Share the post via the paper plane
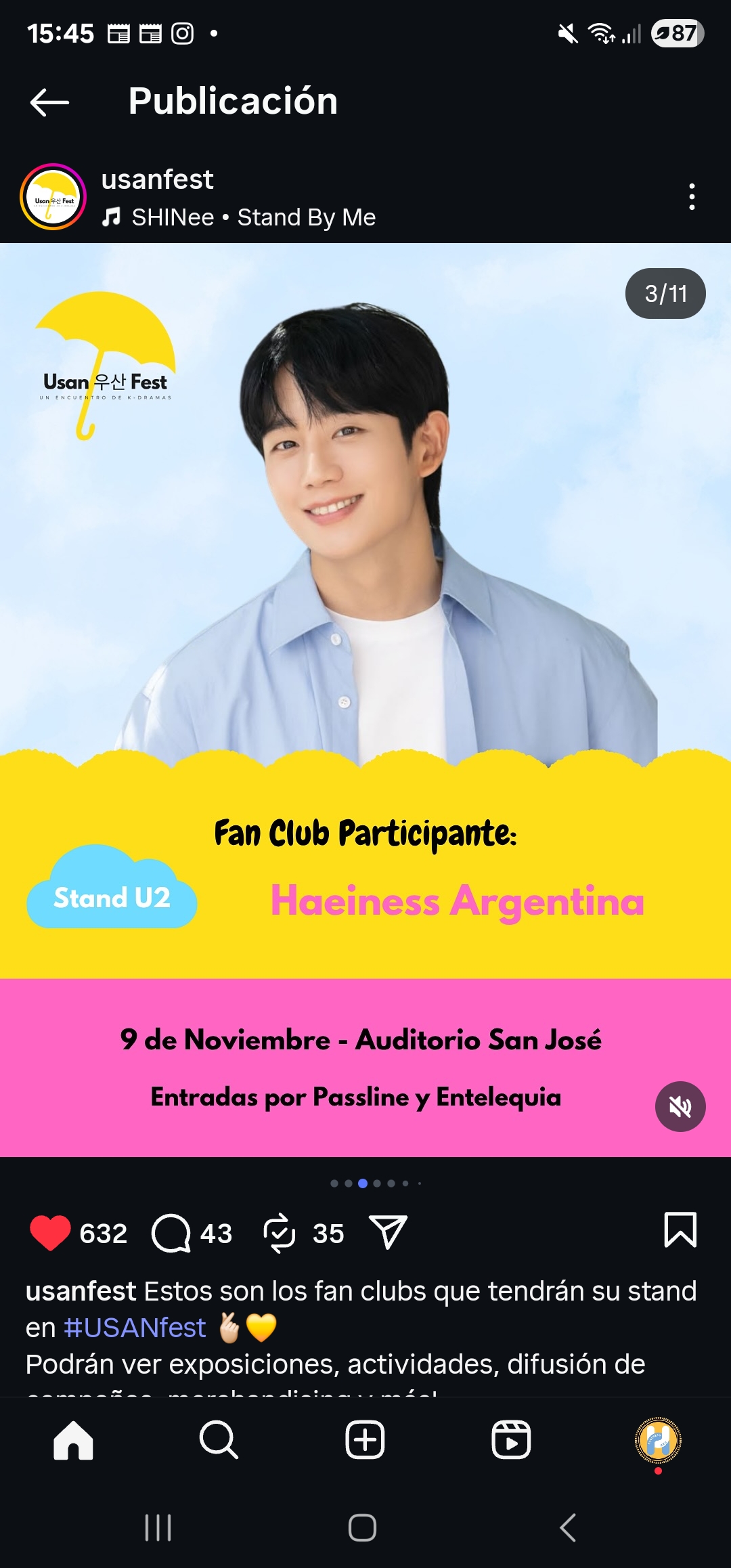The image size is (731, 1568). pos(388,1232)
